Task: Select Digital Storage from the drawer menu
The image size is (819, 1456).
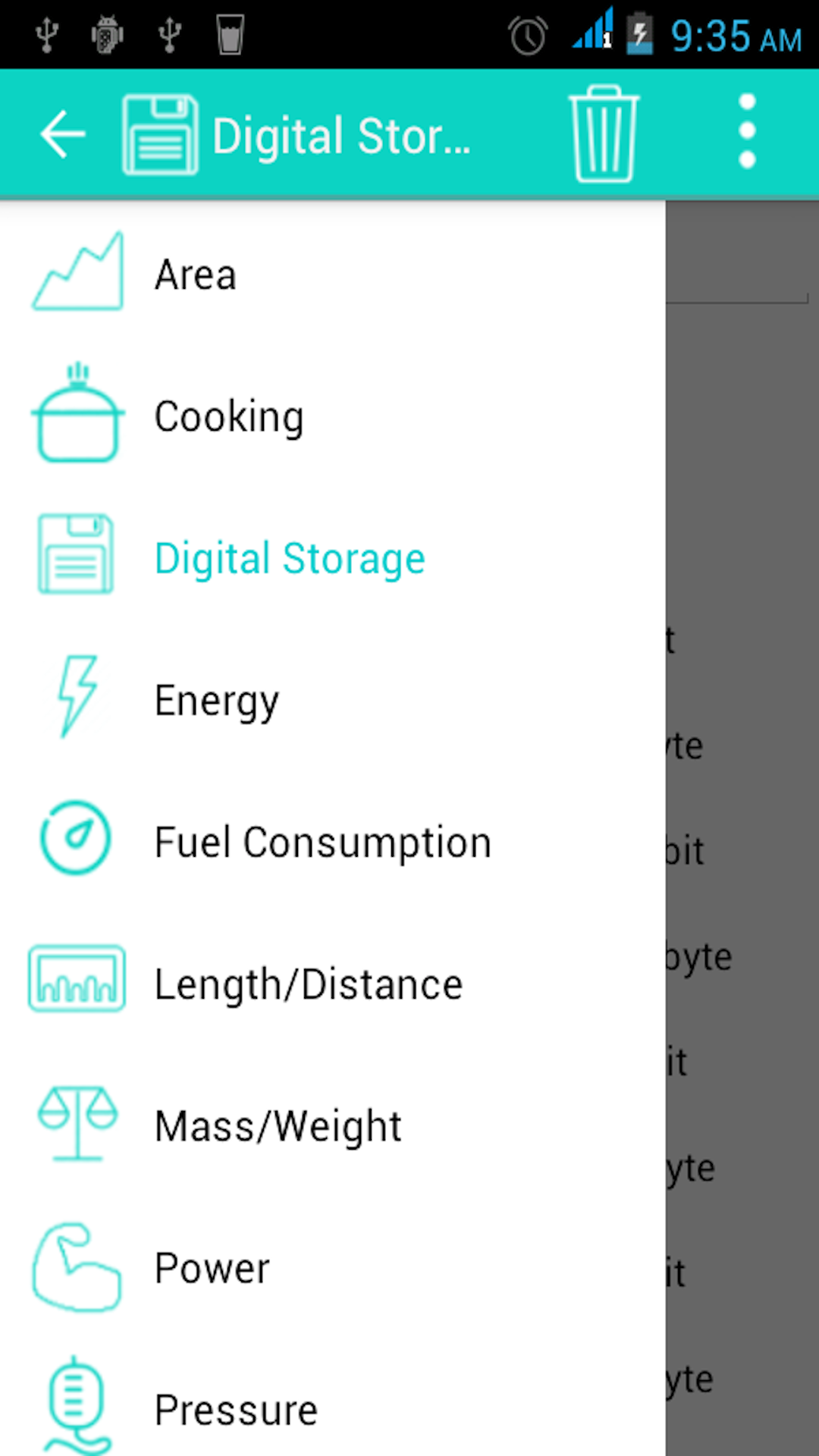Action: point(290,556)
